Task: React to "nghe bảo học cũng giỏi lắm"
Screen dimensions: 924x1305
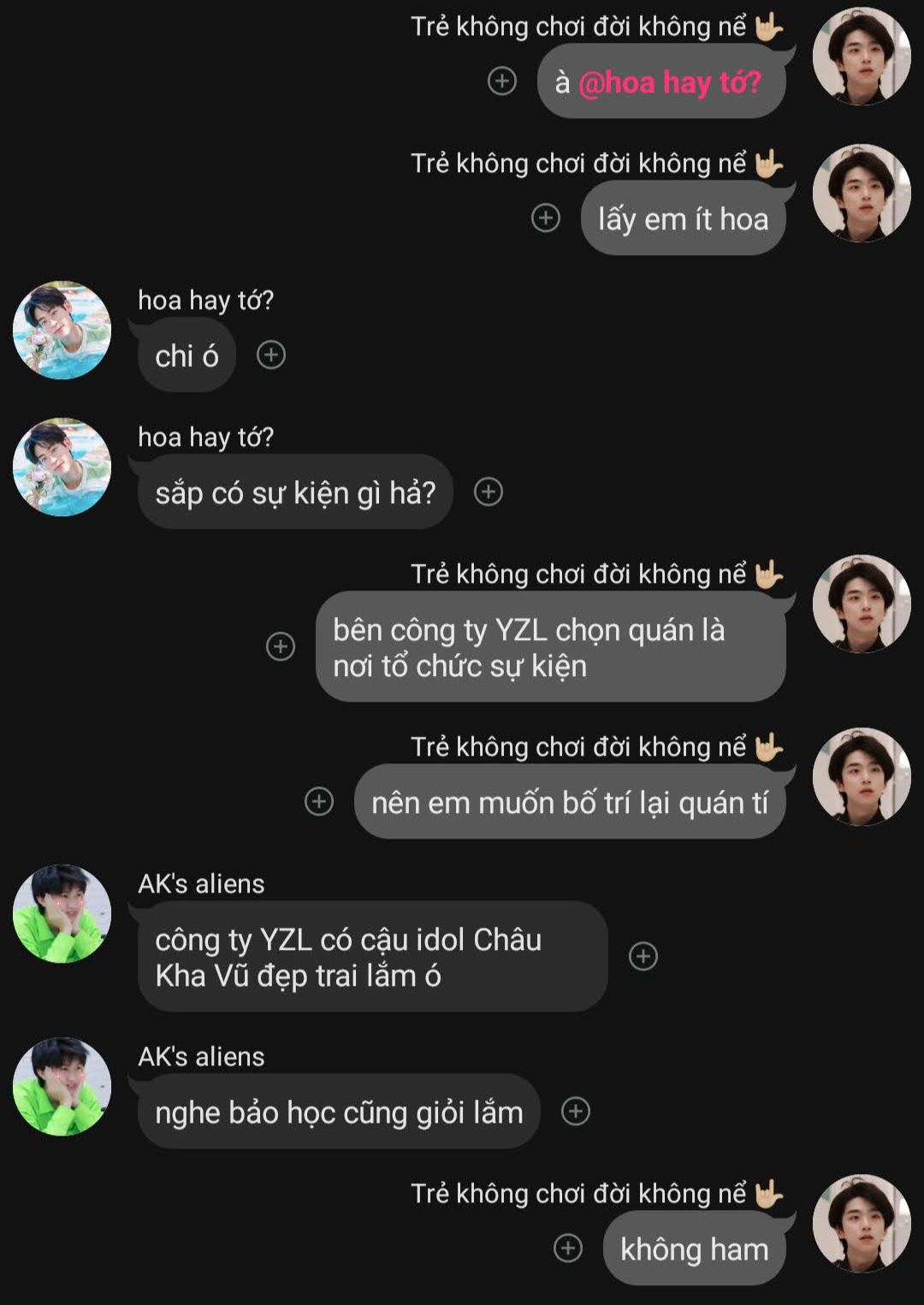Action: (x=576, y=1112)
